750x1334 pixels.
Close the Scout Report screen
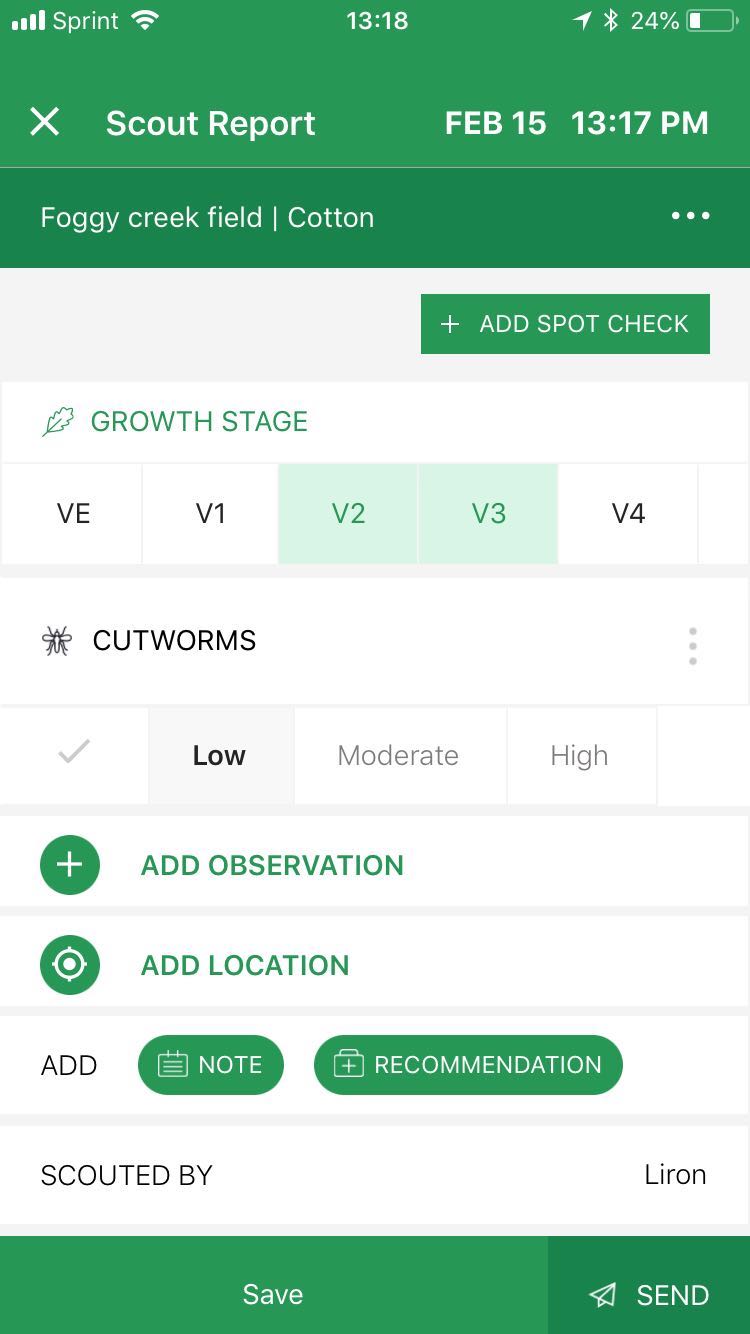(x=45, y=122)
